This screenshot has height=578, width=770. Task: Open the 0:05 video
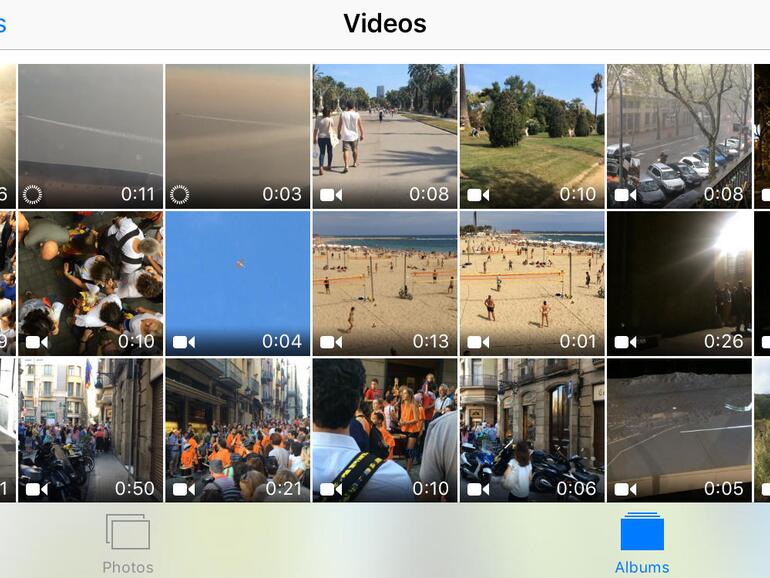(x=678, y=430)
